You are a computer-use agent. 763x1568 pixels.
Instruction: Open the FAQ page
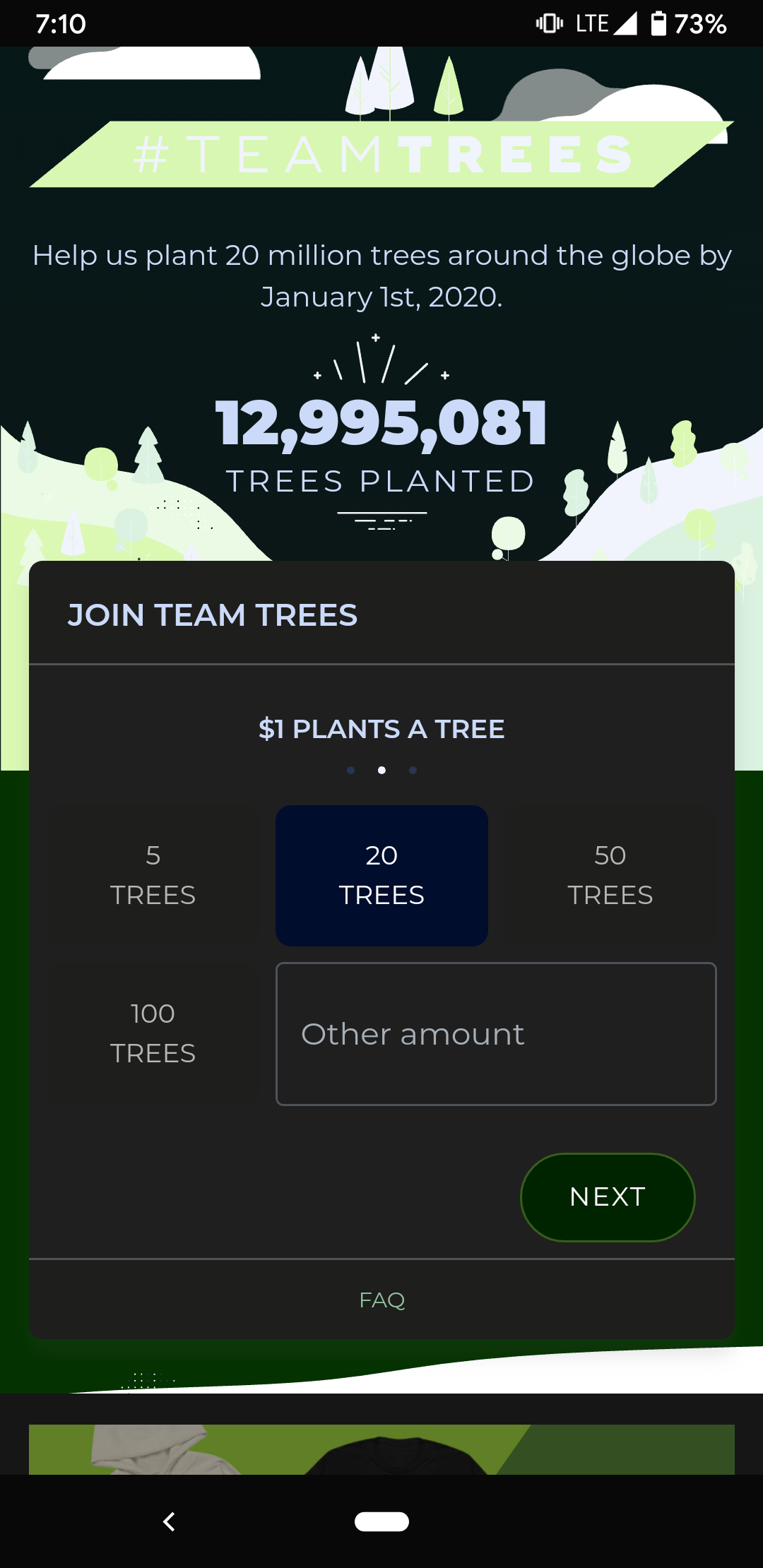[x=381, y=1300]
